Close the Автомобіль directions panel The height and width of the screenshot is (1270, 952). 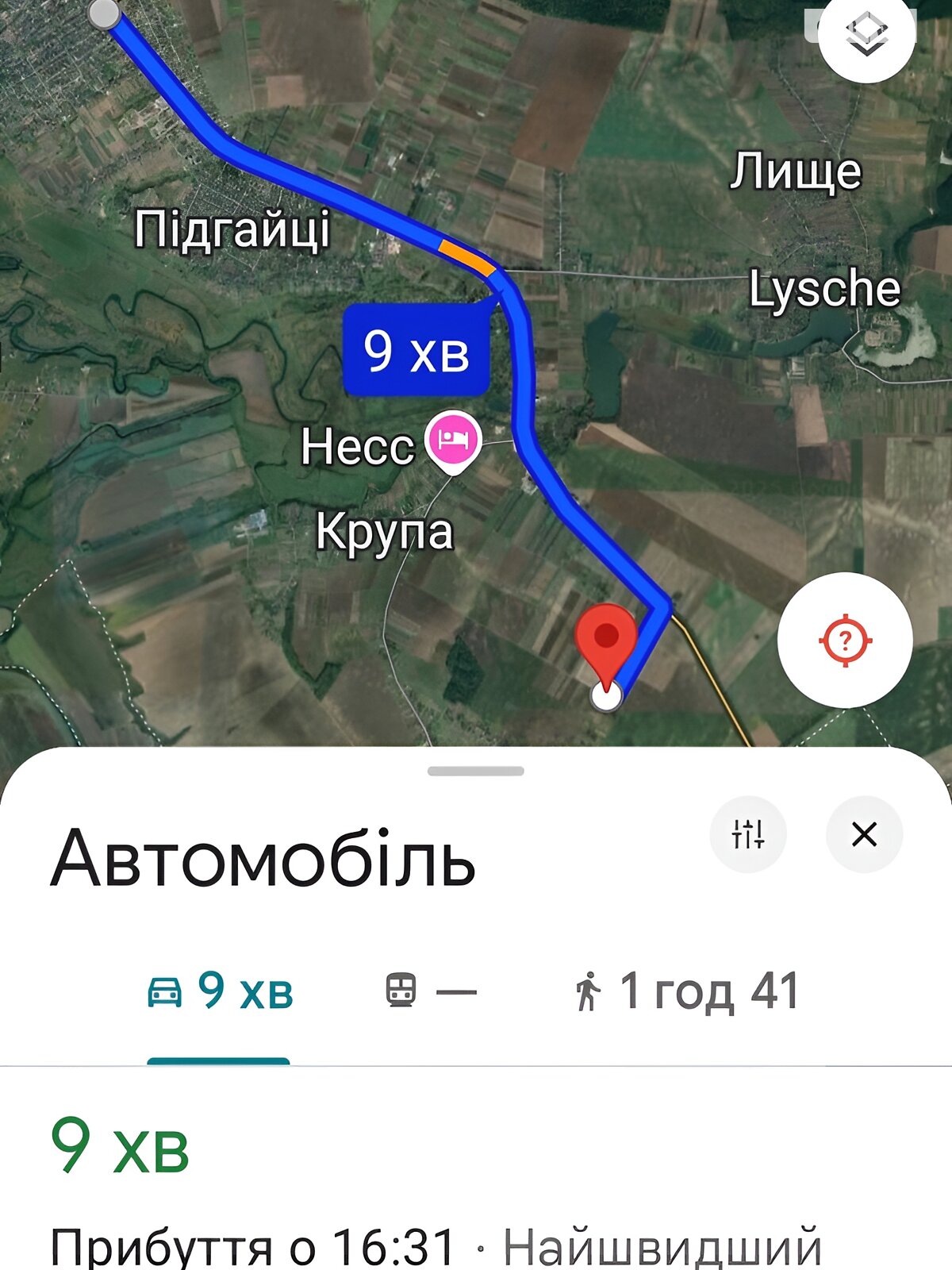point(864,834)
